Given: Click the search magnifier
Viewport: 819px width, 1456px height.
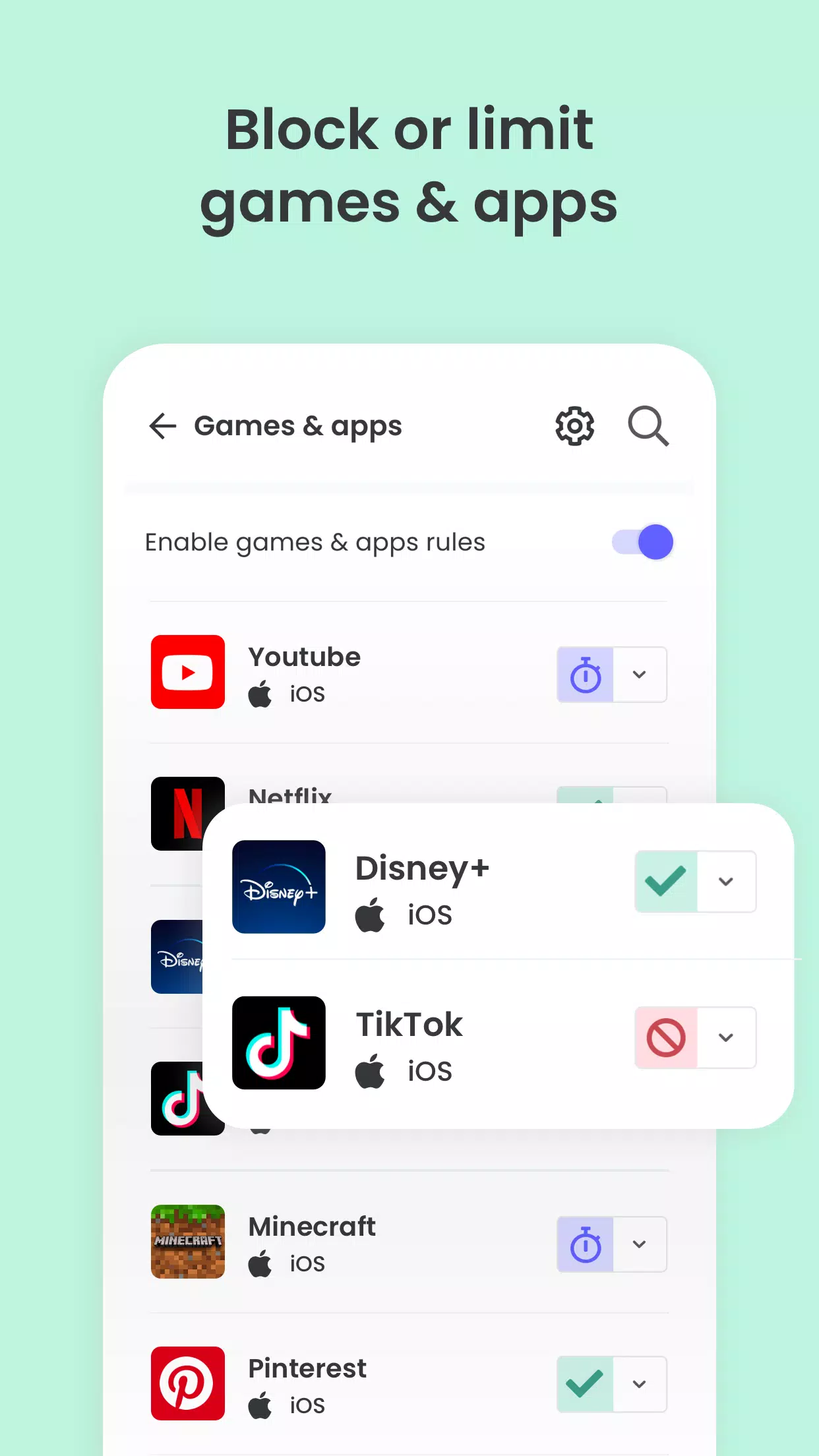Looking at the screenshot, I should (x=648, y=426).
